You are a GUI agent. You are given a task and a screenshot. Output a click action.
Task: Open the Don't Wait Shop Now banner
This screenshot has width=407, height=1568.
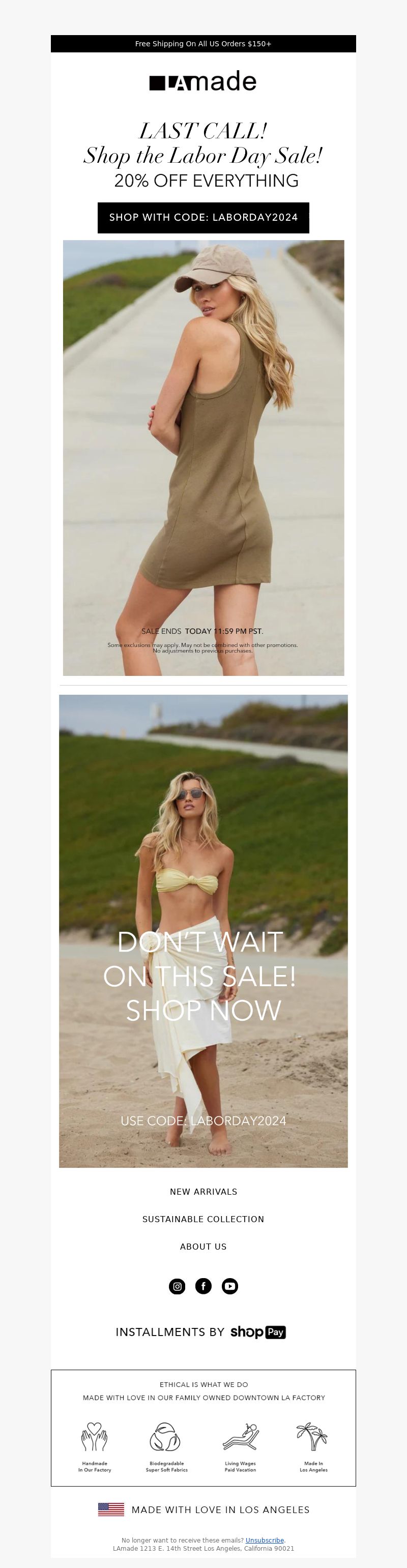coord(203,931)
